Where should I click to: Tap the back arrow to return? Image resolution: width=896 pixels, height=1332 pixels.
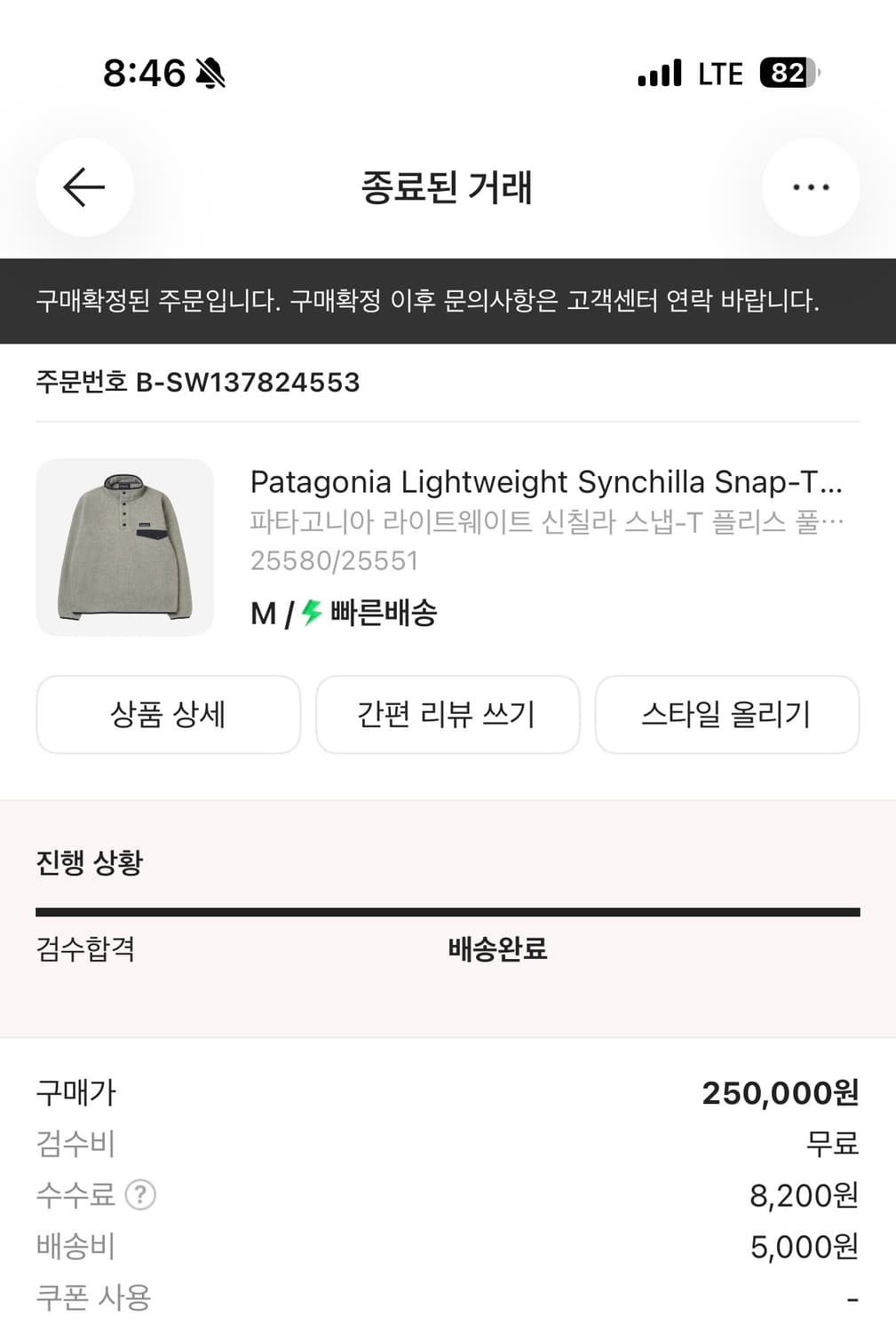tap(84, 187)
